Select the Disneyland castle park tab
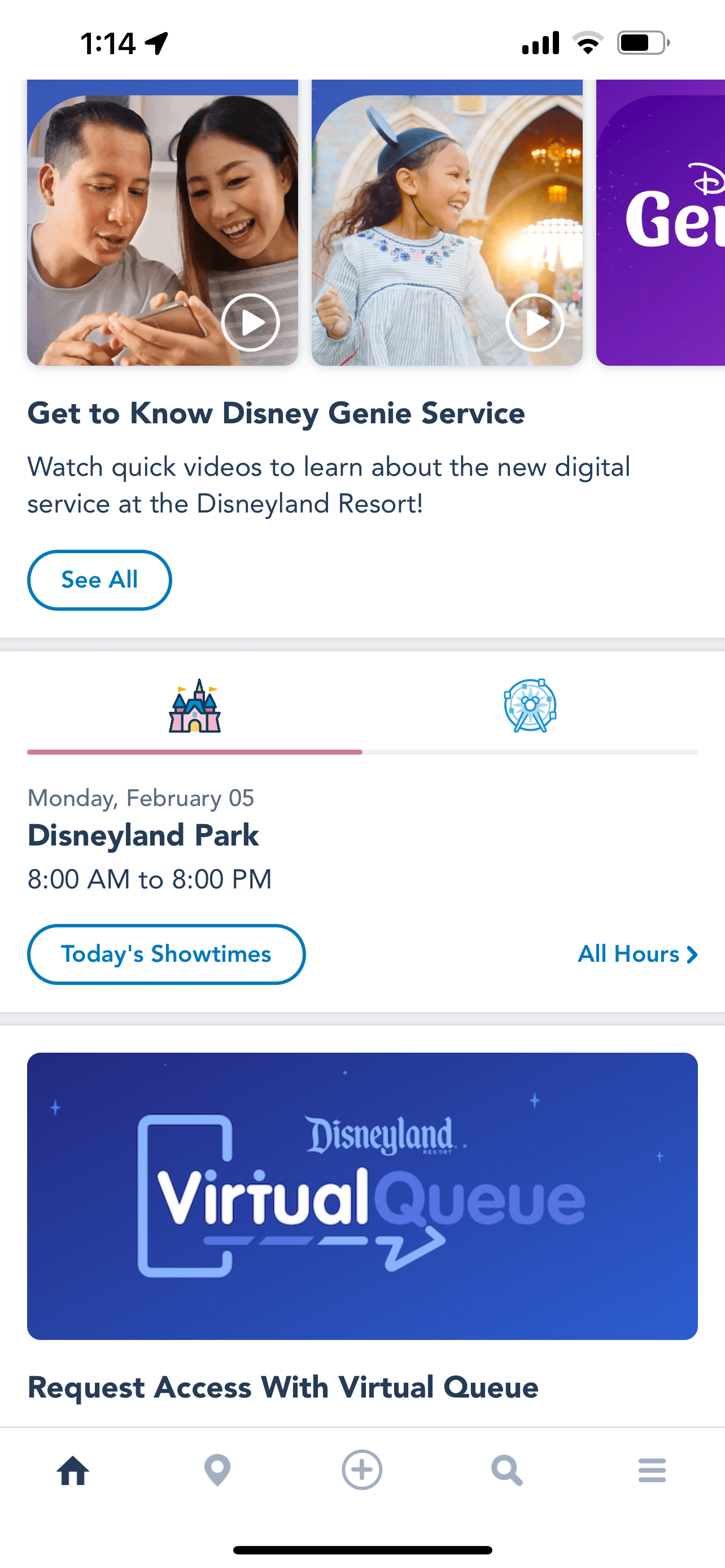Viewport: 725px width, 1568px height. click(x=195, y=706)
